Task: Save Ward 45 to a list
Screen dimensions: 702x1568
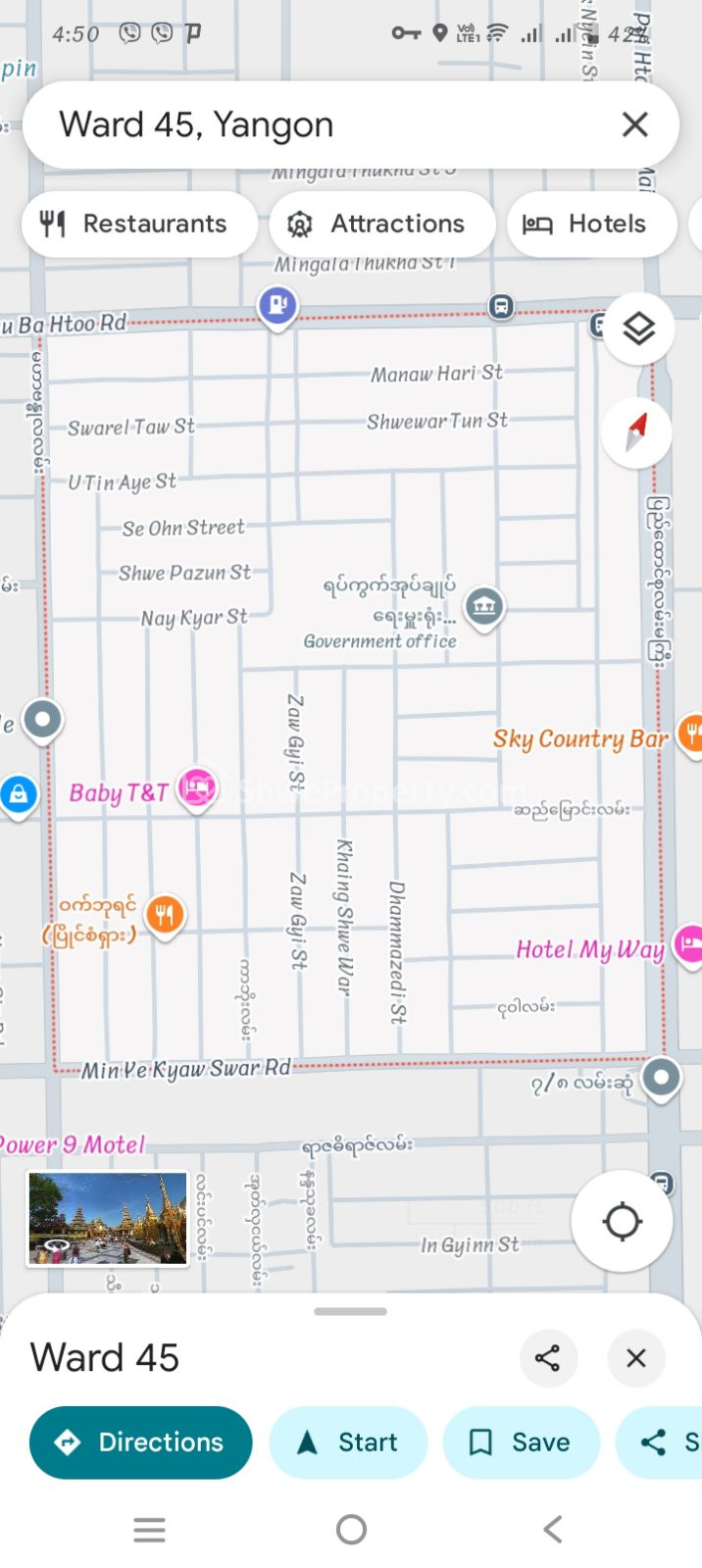Action: tap(521, 1442)
